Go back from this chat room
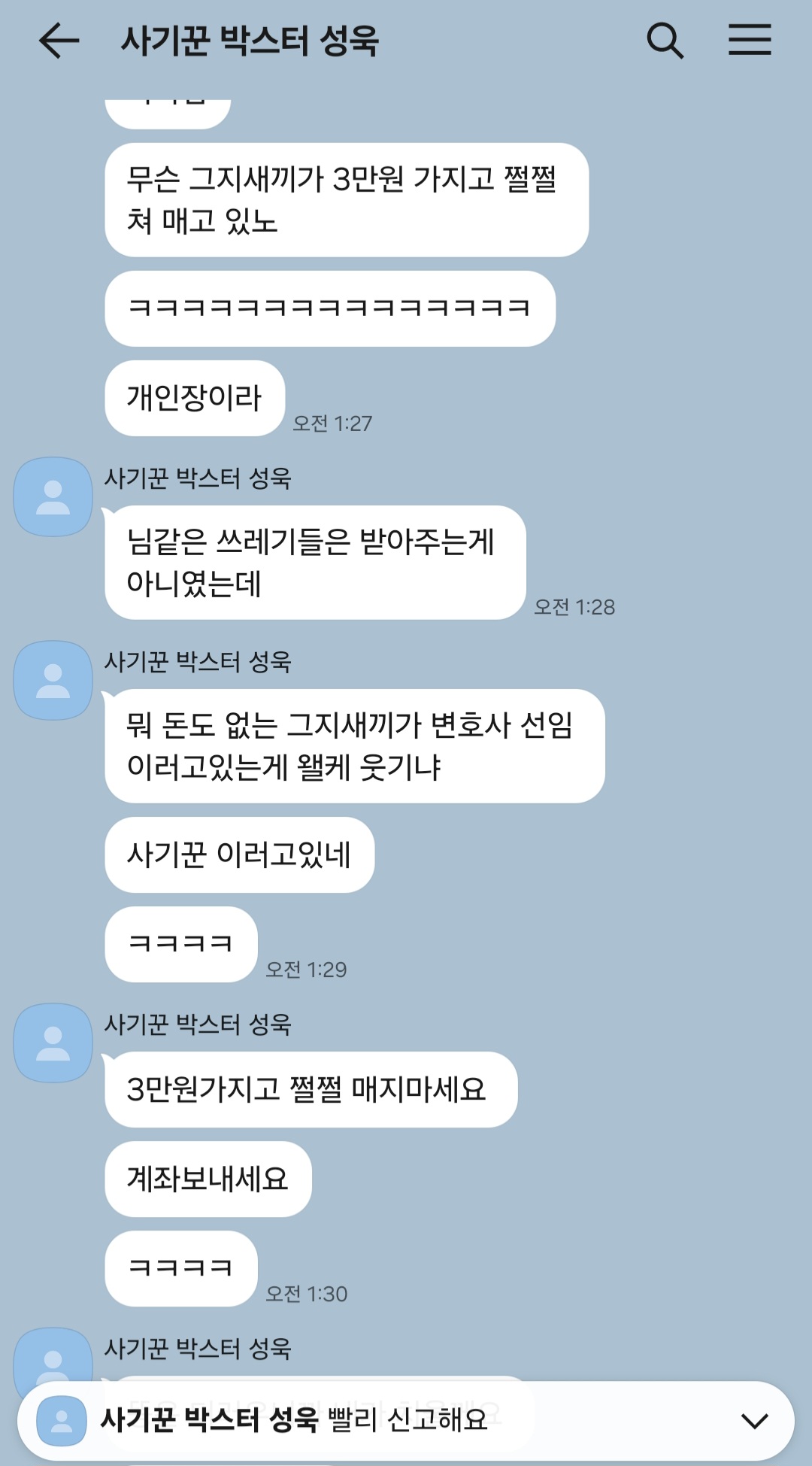Viewport: 812px width, 1466px height. tap(59, 41)
